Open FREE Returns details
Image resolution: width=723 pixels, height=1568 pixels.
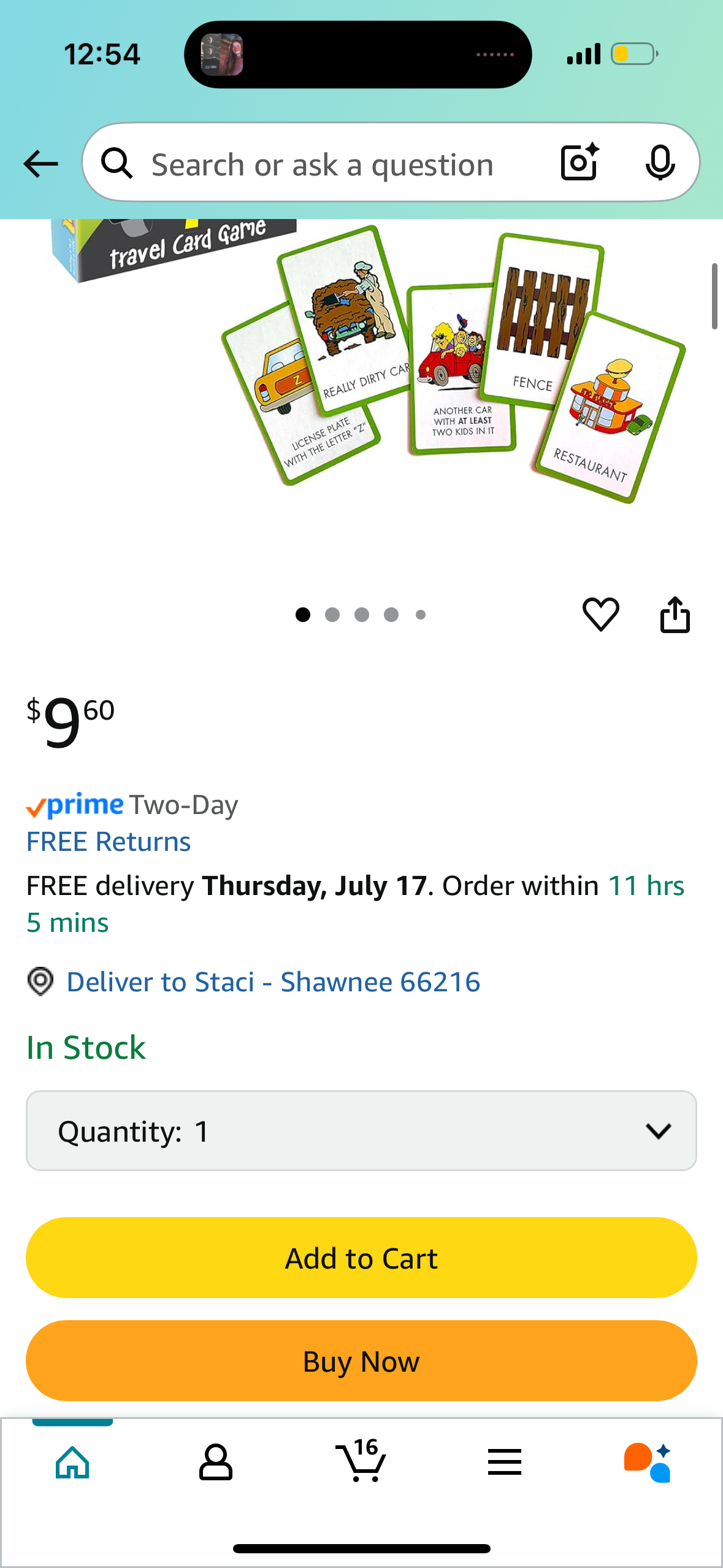click(109, 842)
